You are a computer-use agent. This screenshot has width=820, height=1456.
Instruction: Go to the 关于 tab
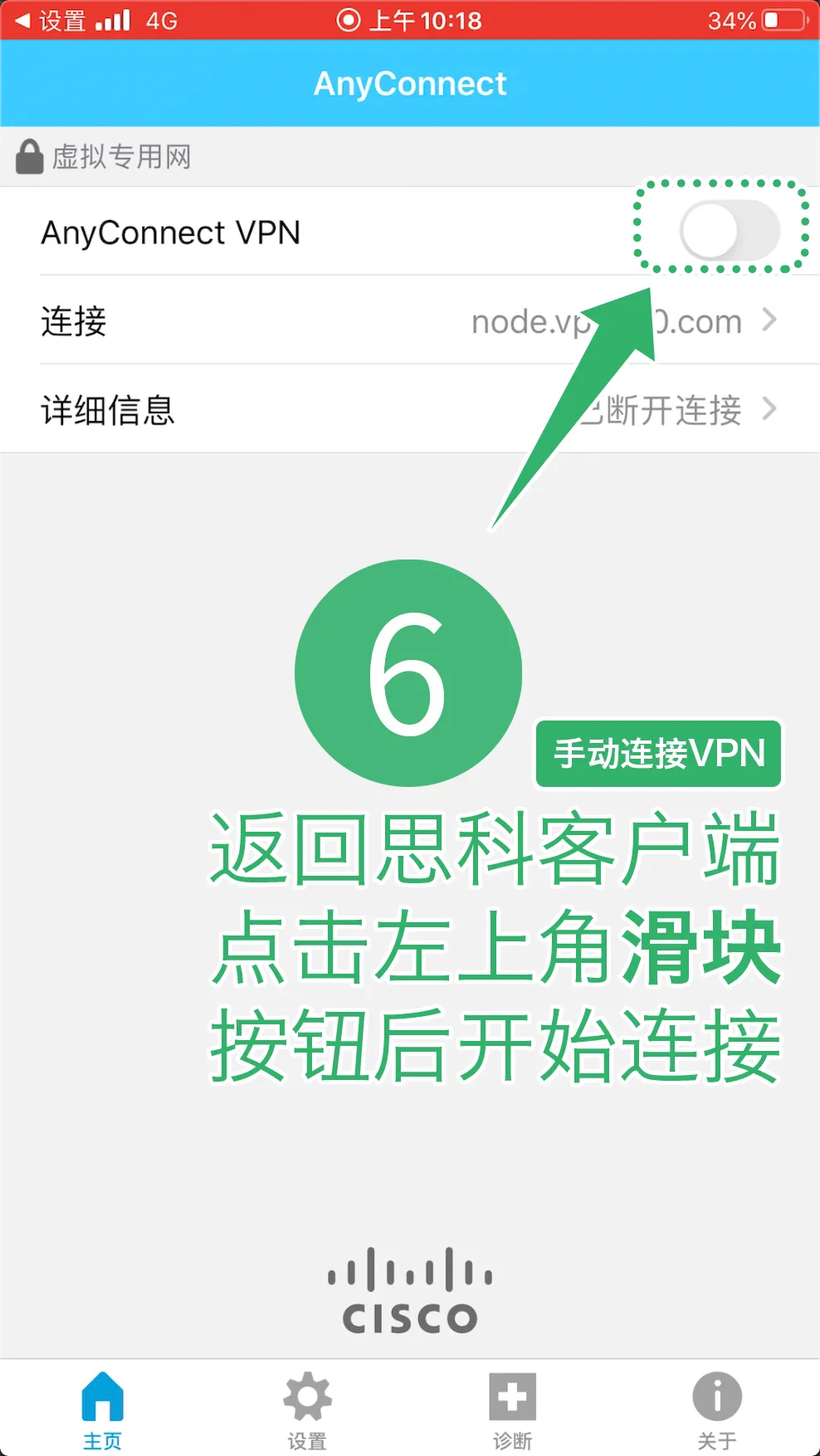pyautogui.click(x=716, y=1410)
